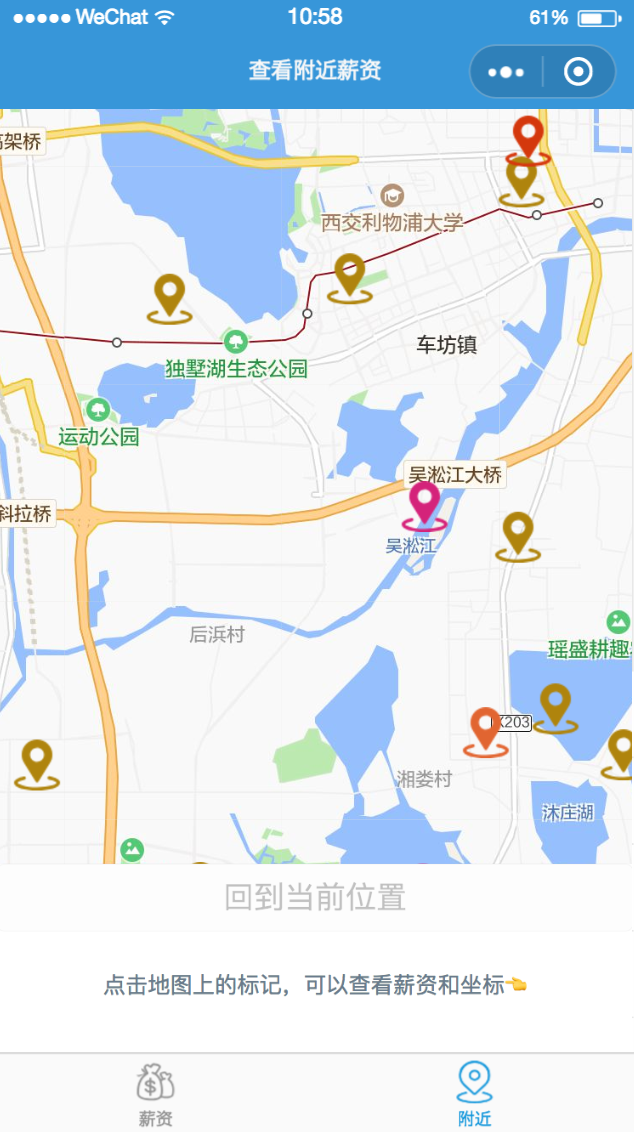Open the mini program three-dot menu

[505, 72]
